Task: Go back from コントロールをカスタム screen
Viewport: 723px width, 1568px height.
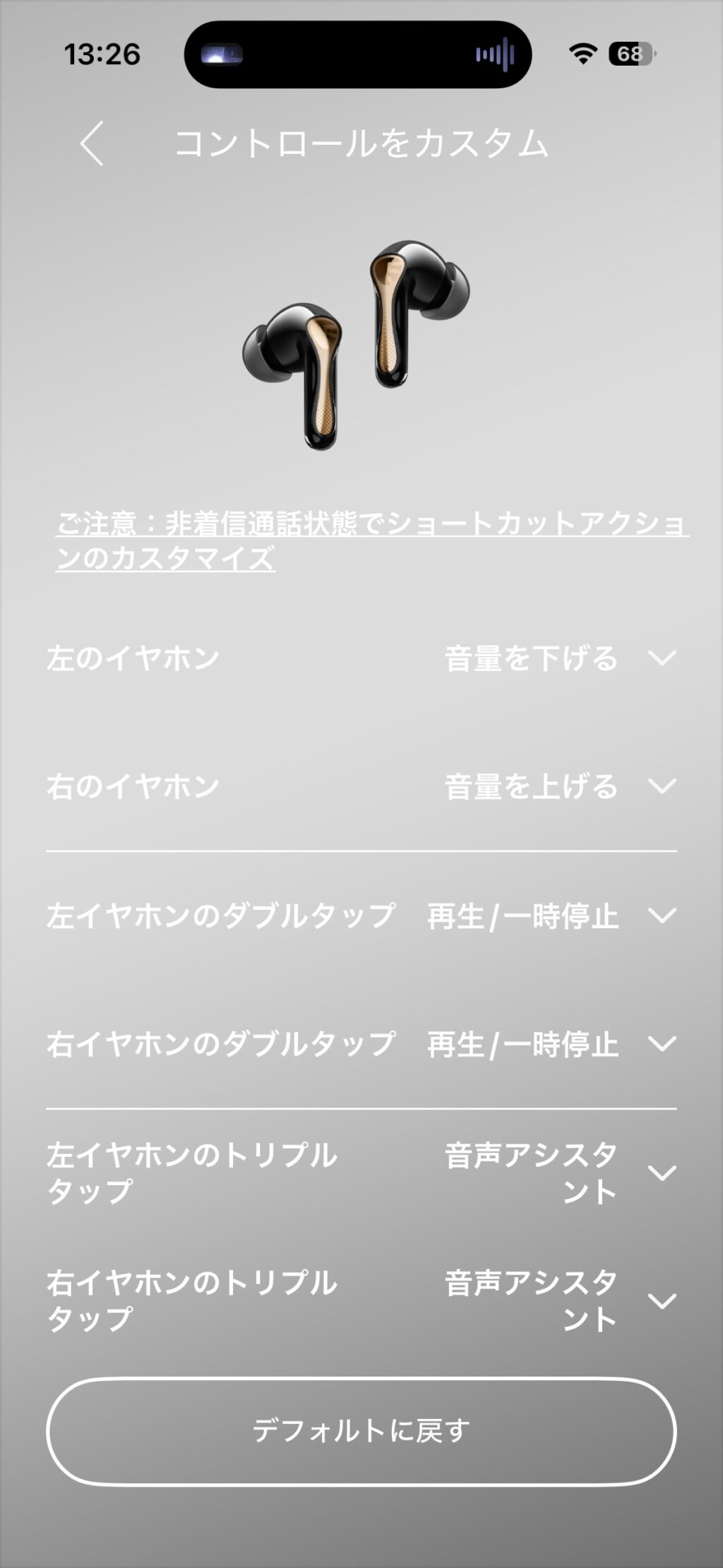Action: [92, 143]
